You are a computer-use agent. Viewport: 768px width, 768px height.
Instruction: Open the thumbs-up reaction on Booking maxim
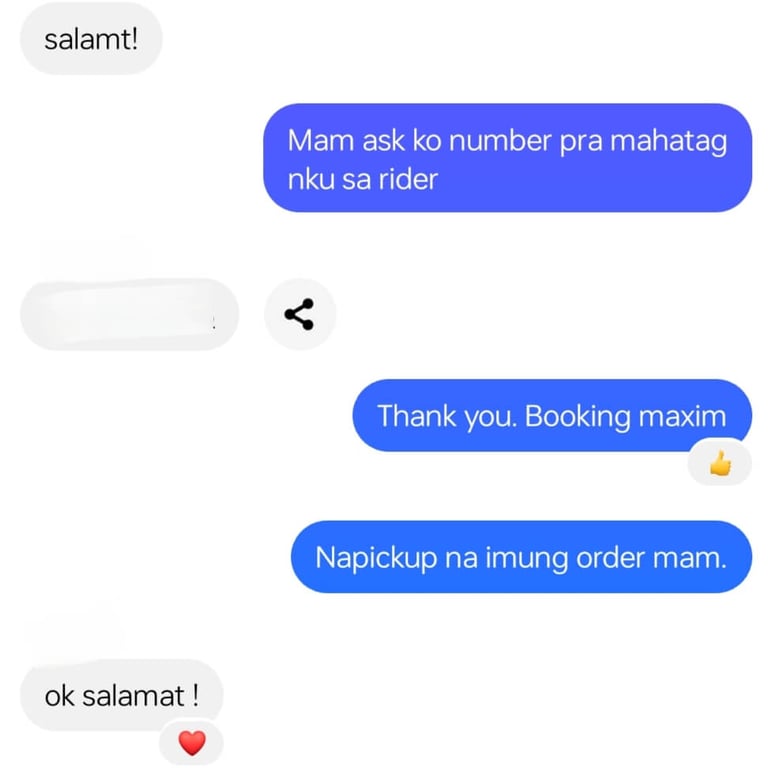pyautogui.click(x=720, y=462)
